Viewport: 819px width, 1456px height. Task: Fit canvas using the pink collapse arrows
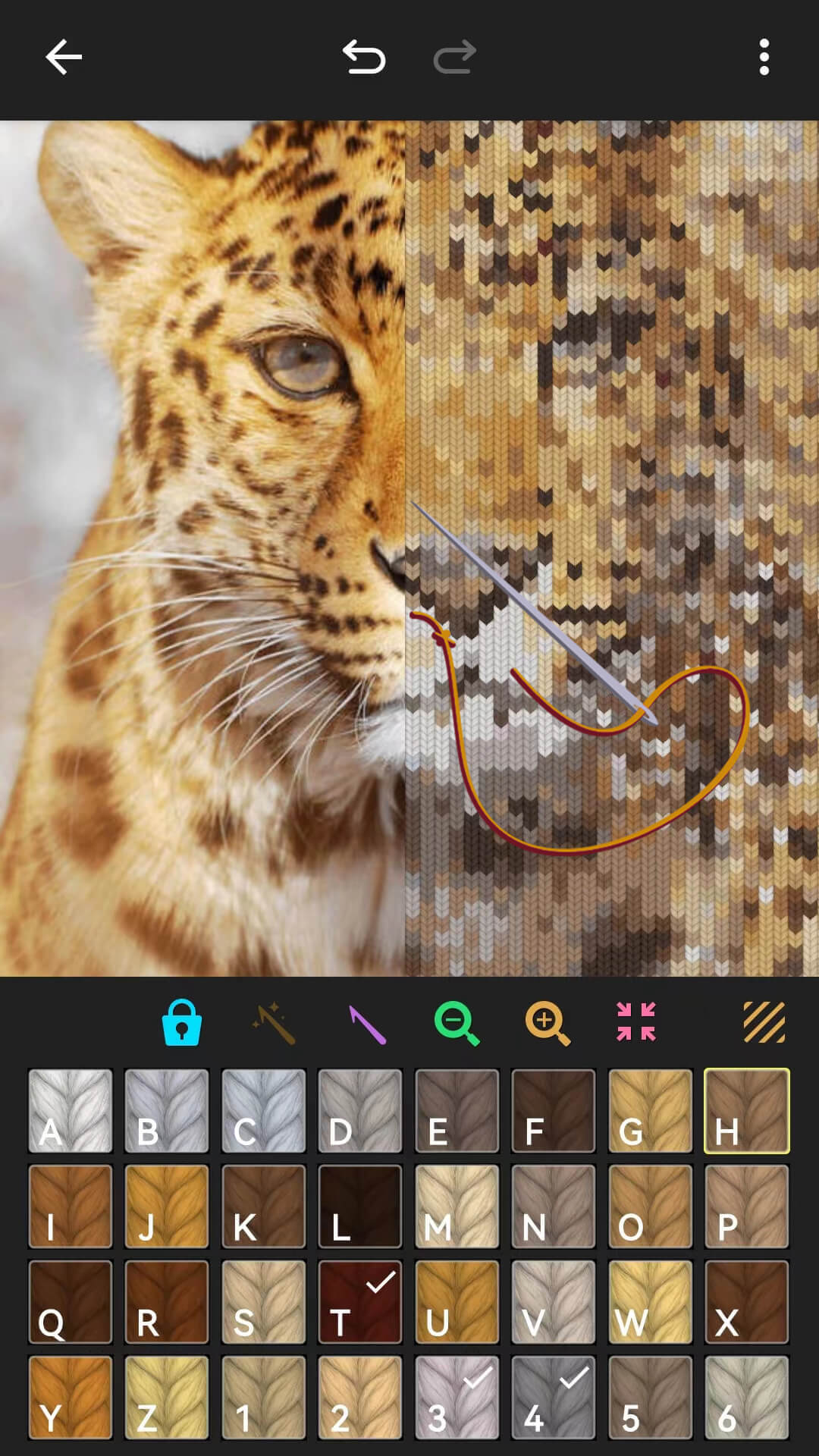tap(635, 1021)
